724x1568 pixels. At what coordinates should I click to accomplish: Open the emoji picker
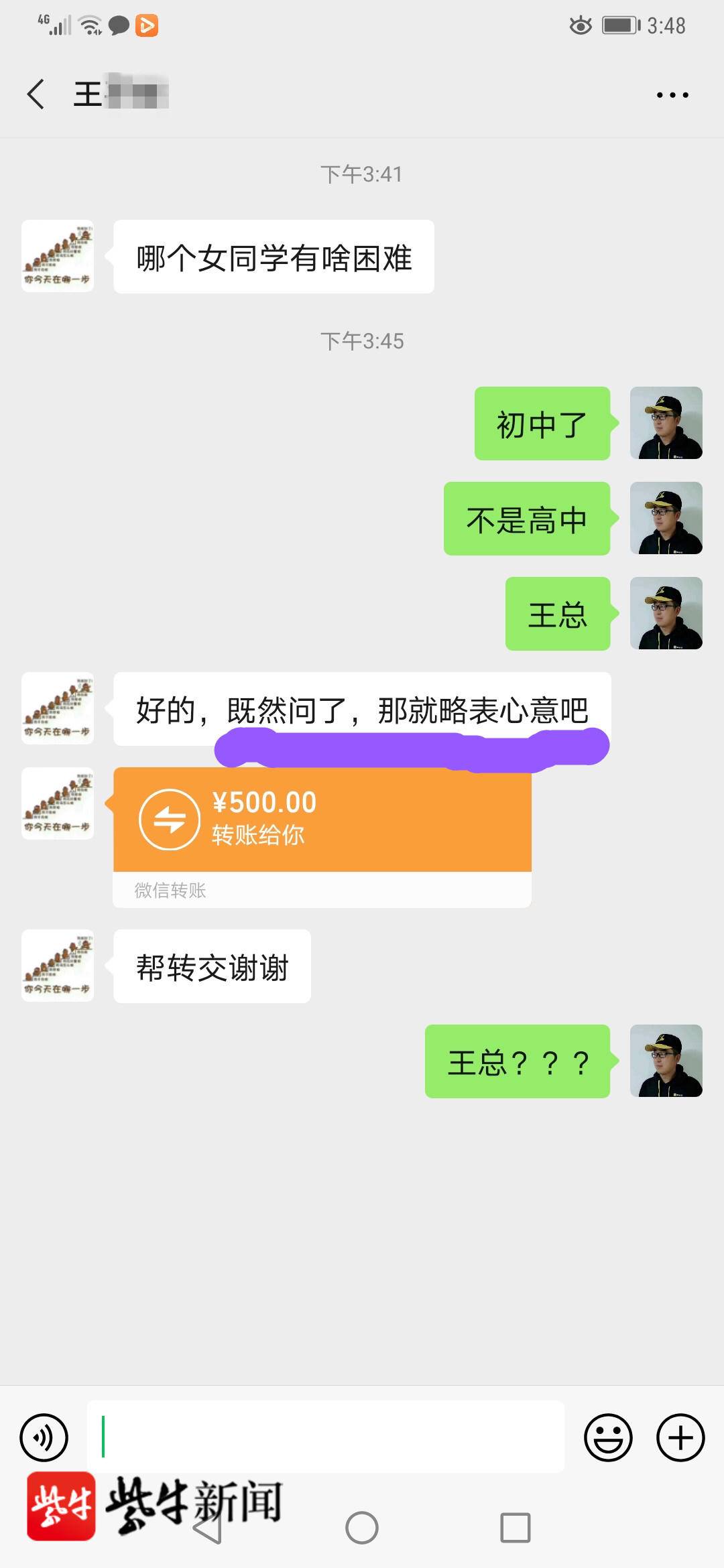608,1437
